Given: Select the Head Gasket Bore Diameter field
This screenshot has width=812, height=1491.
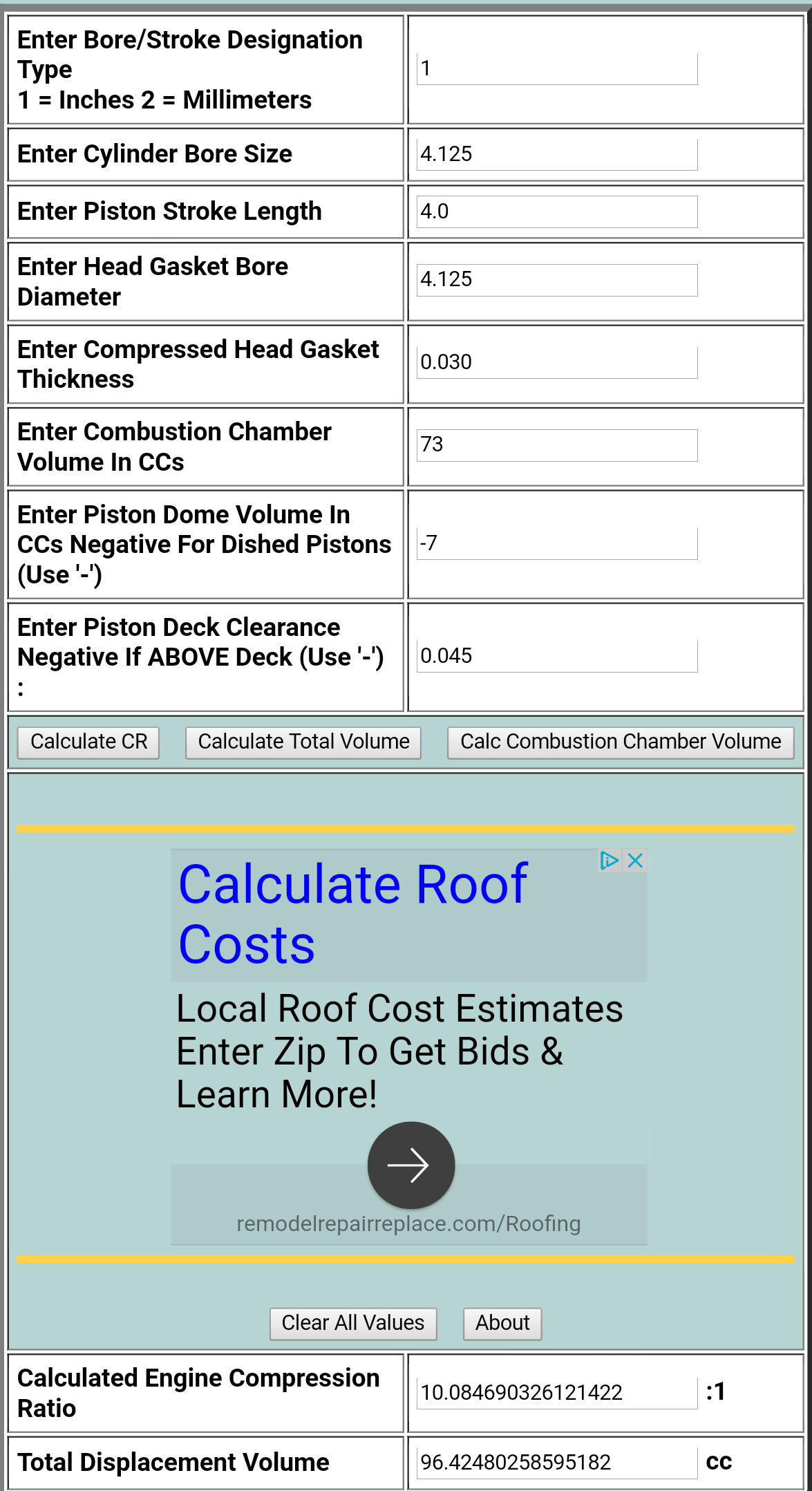Looking at the screenshot, I should 557,280.
